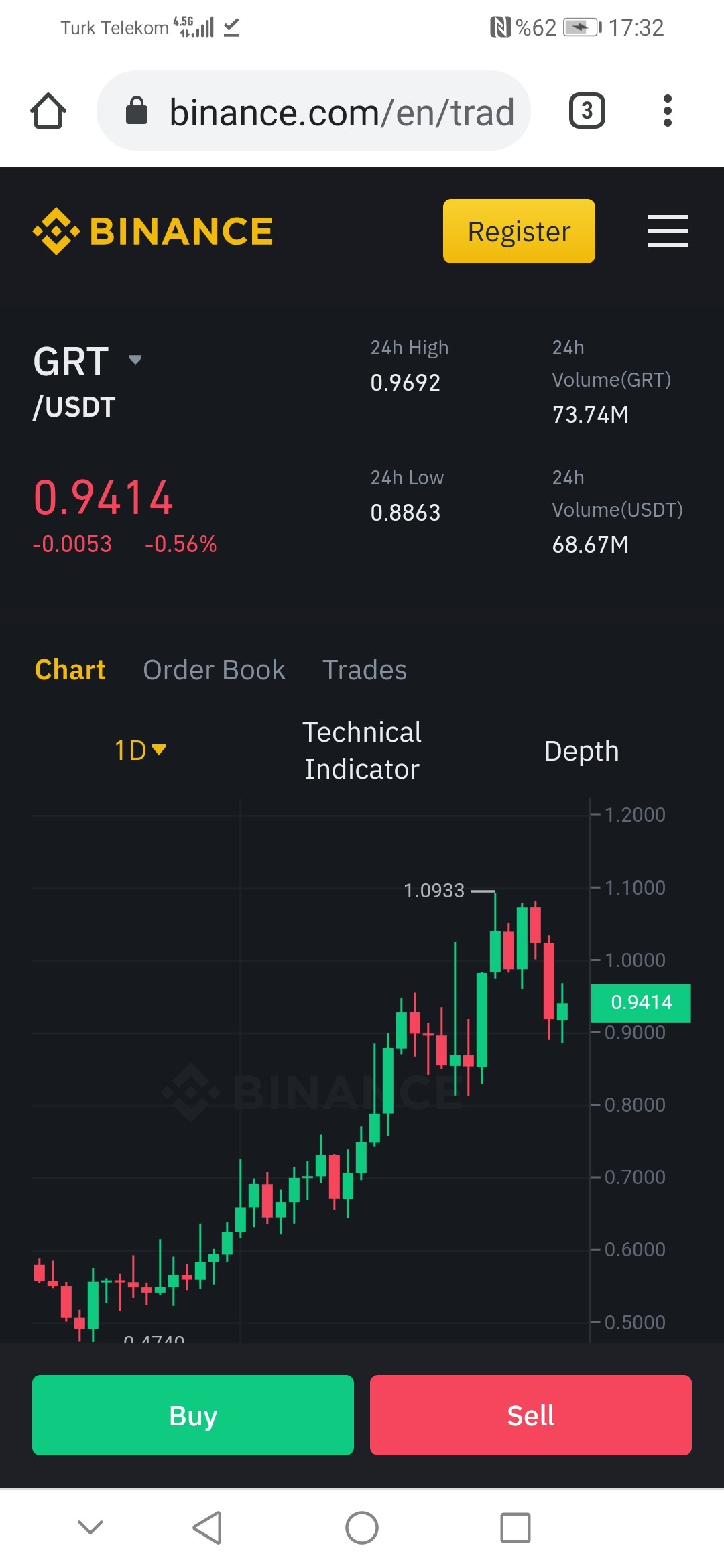Expand the GRT/USDT pair dropdown
This screenshot has width=724, height=1568.
pos(135,360)
